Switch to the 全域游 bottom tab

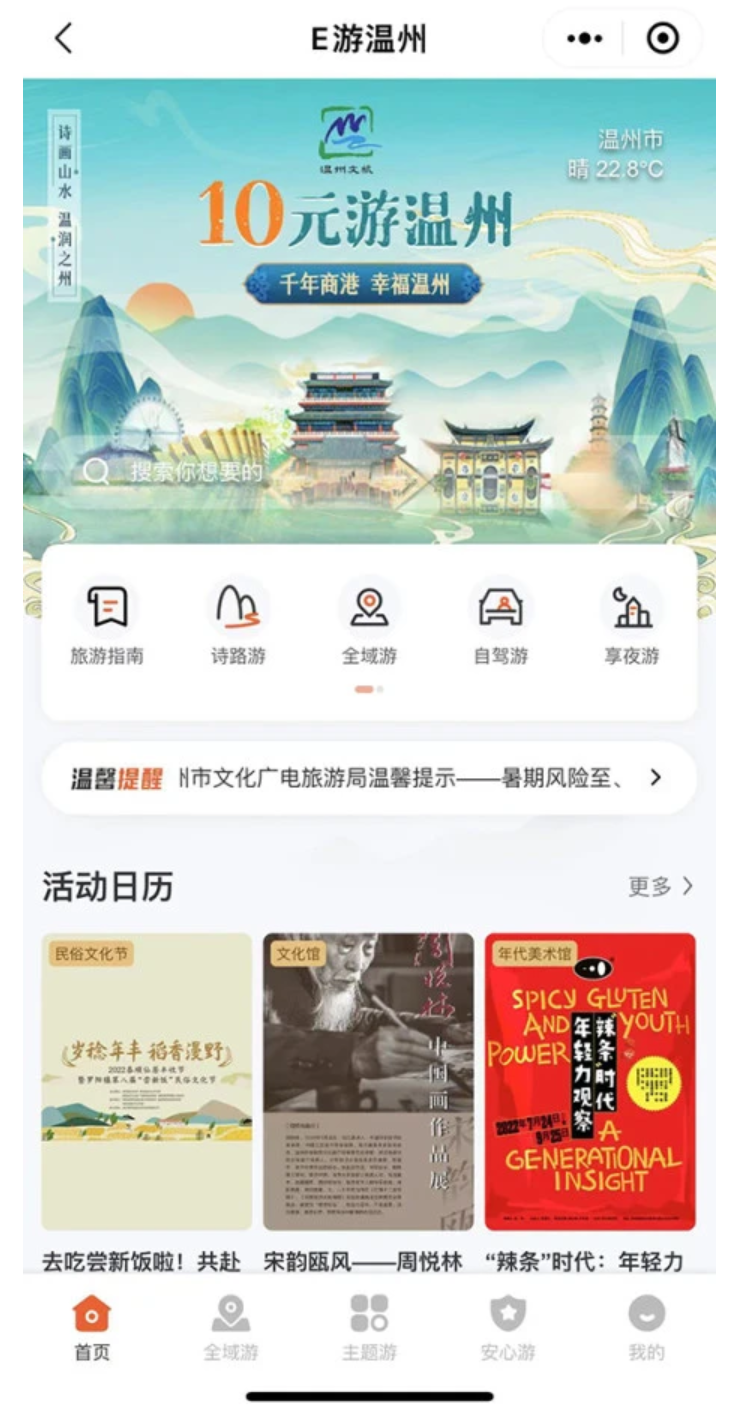coord(231,1328)
